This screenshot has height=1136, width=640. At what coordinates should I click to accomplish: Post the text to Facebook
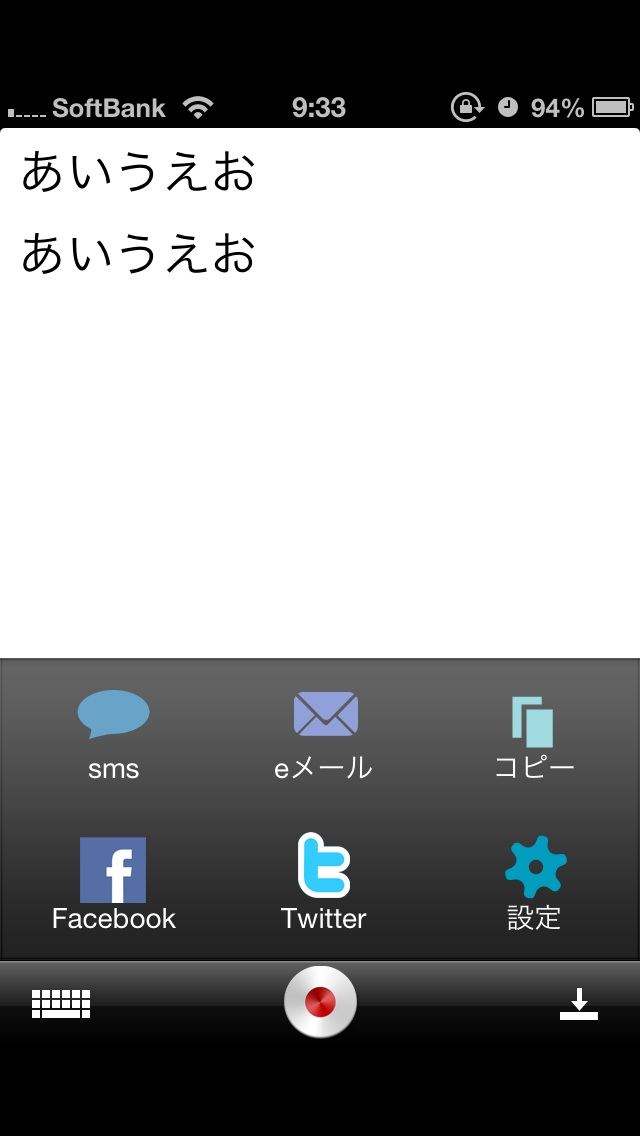click(x=113, y=882)
